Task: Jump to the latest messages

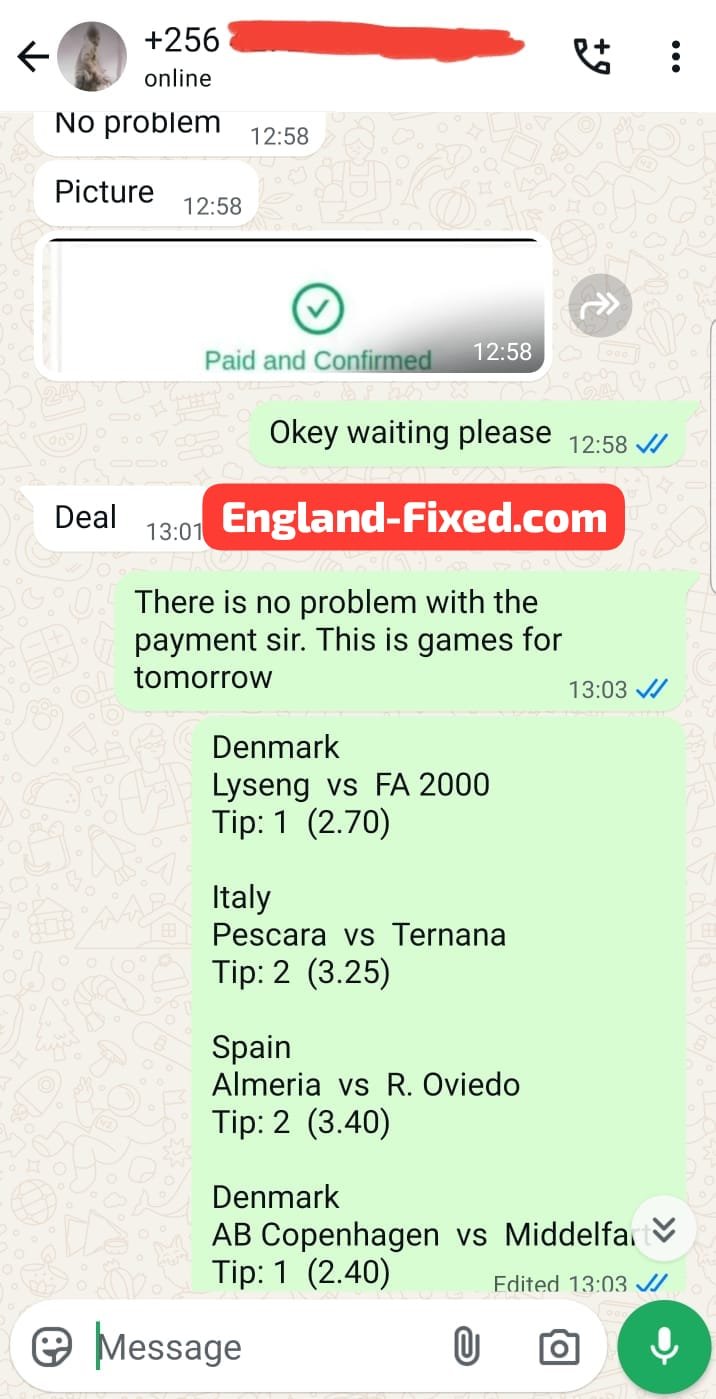Action: click(x=664, y=1229)
